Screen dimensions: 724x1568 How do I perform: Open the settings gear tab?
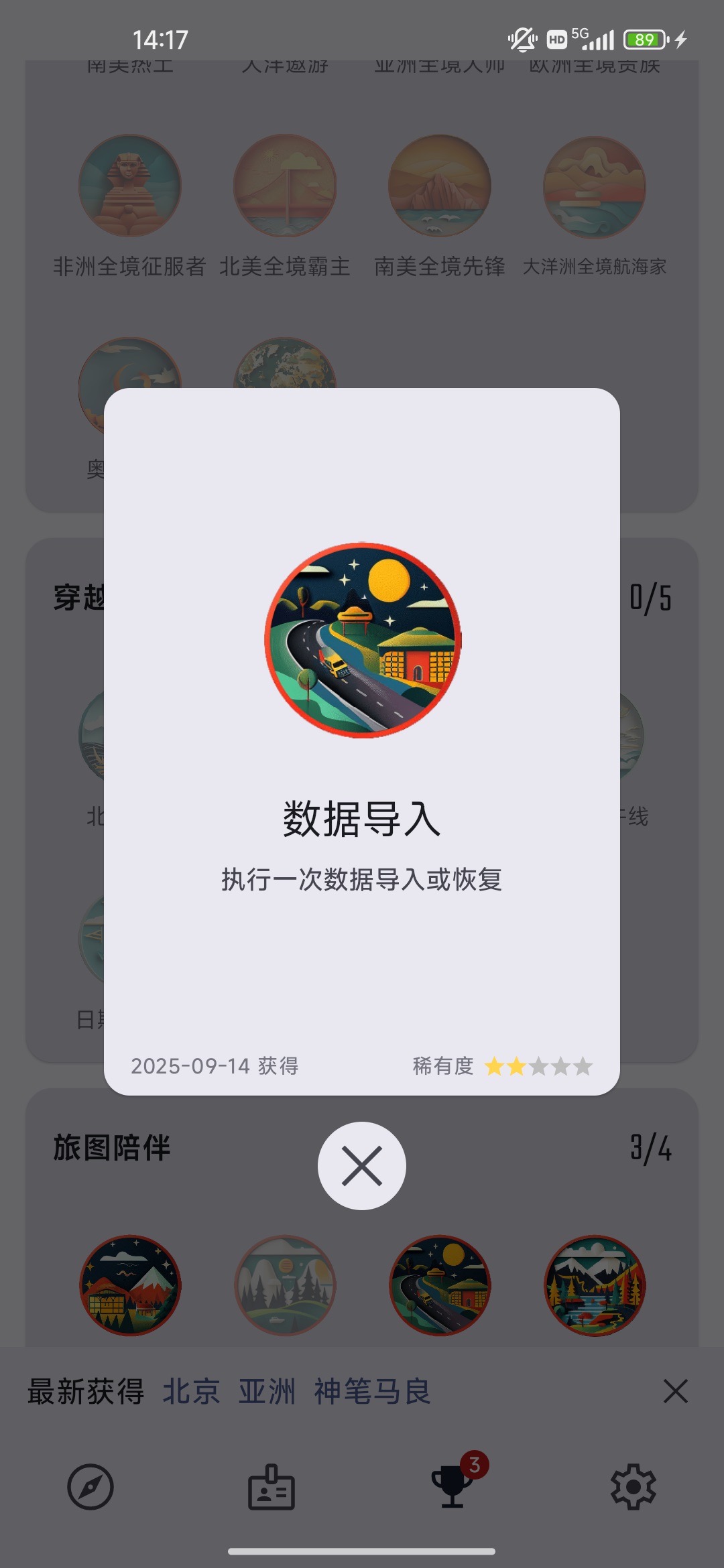pos(633,1487)
